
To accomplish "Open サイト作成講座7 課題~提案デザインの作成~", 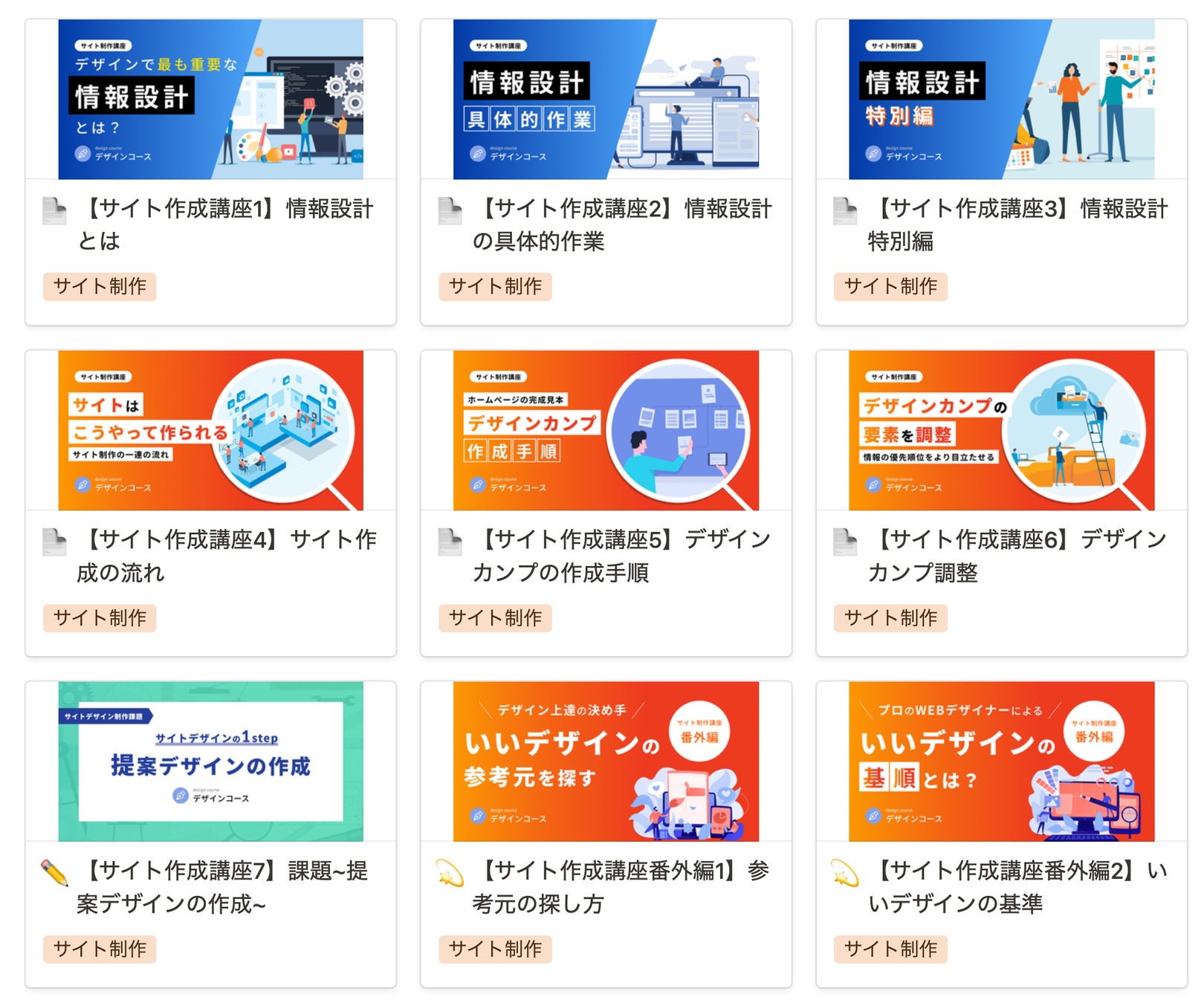I will click(x=210, y=887).
